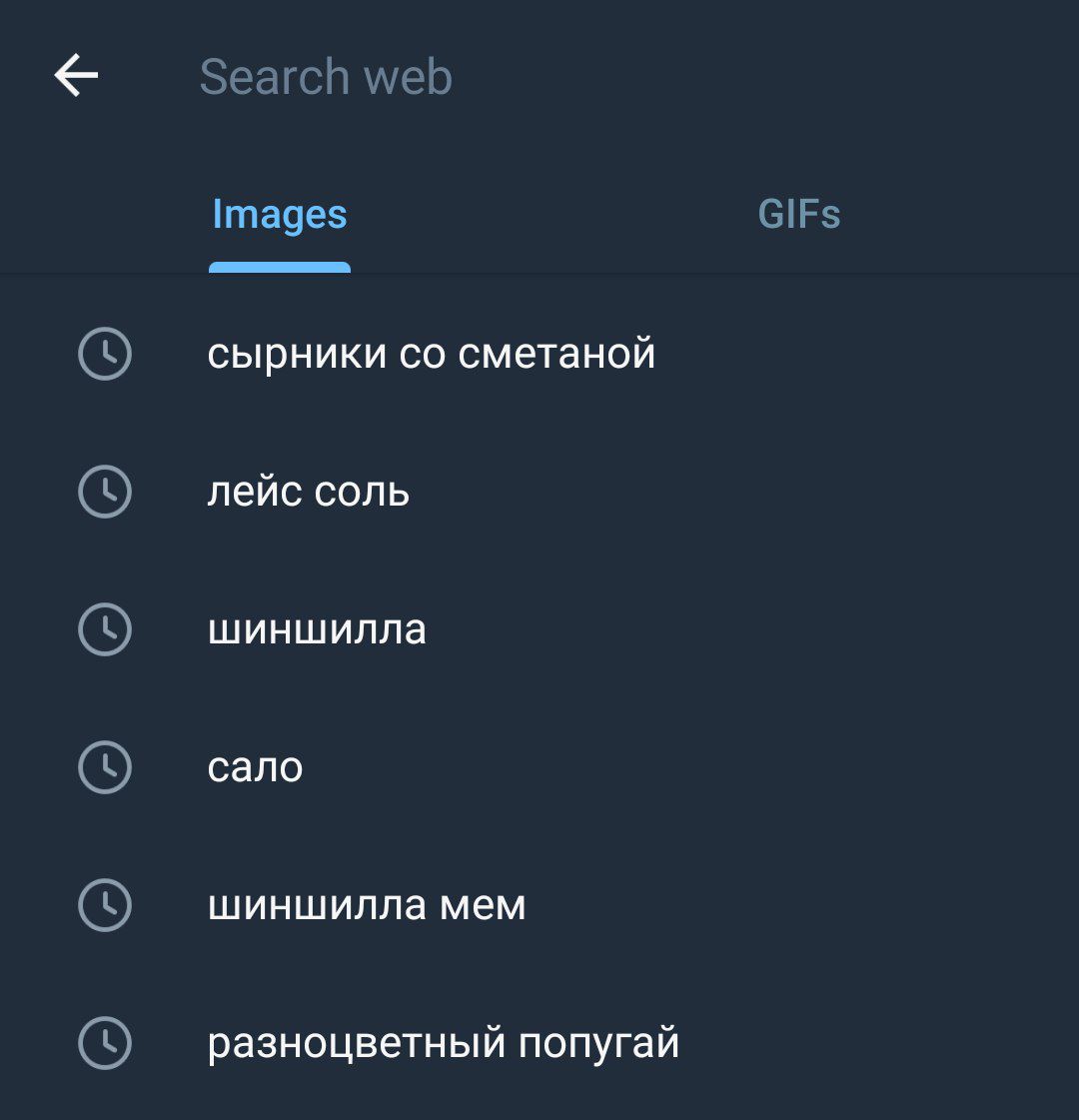Screen dimensions: 1079x1120
Task: Repeat the search разноцветный попугай
Action: 444,1043
